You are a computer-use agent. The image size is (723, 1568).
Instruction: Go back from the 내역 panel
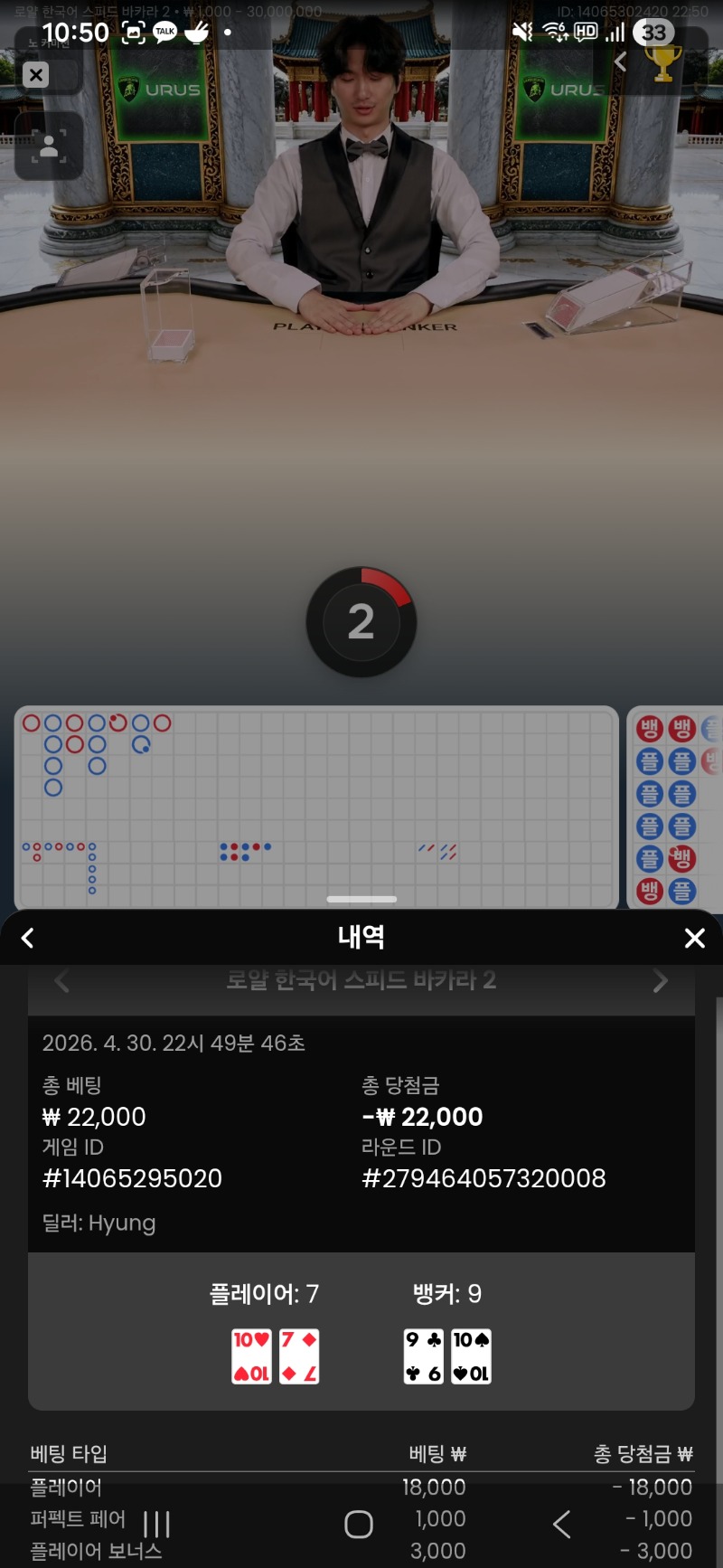[28, 939]
